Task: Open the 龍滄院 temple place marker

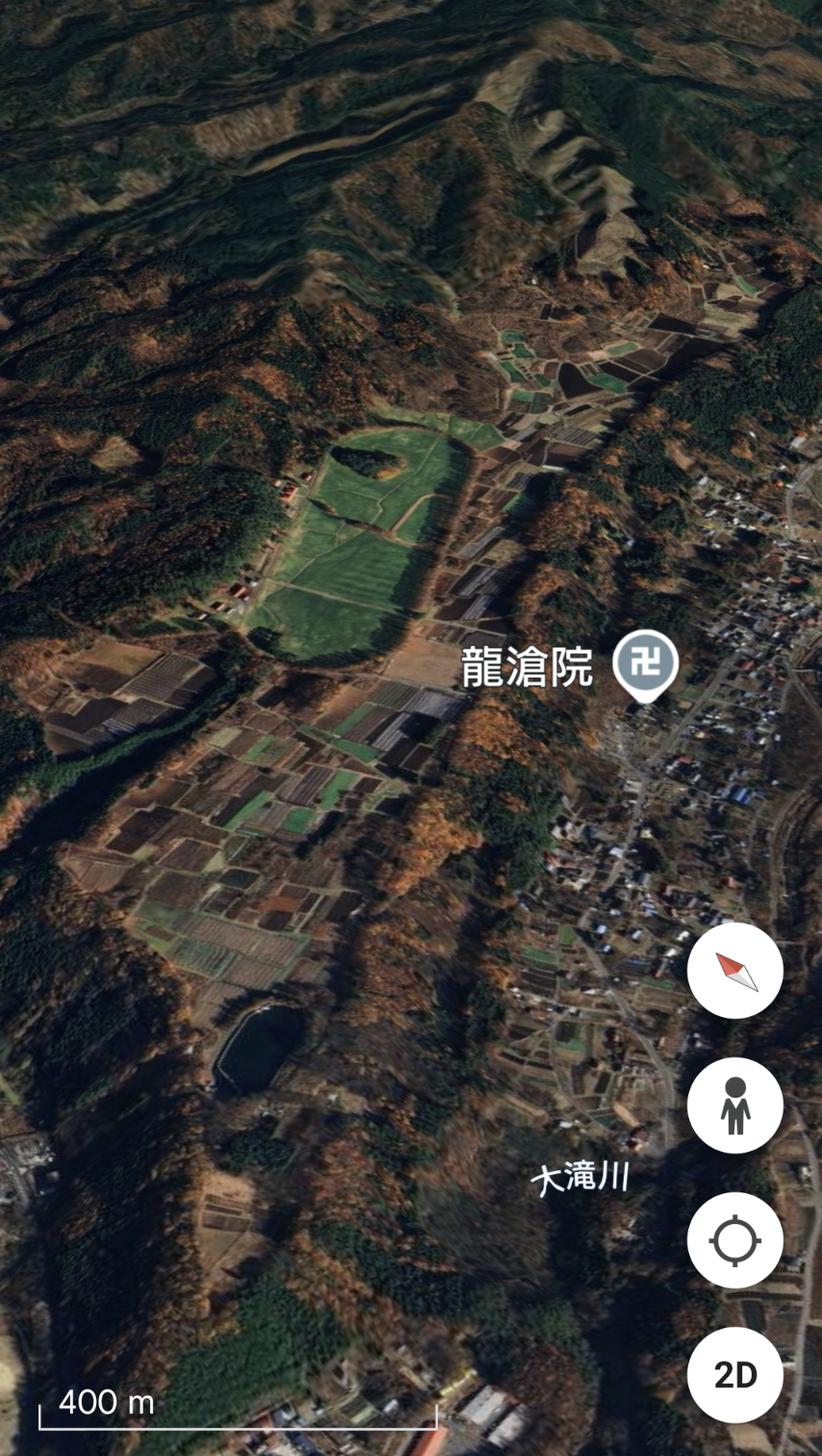Action: 646,664
